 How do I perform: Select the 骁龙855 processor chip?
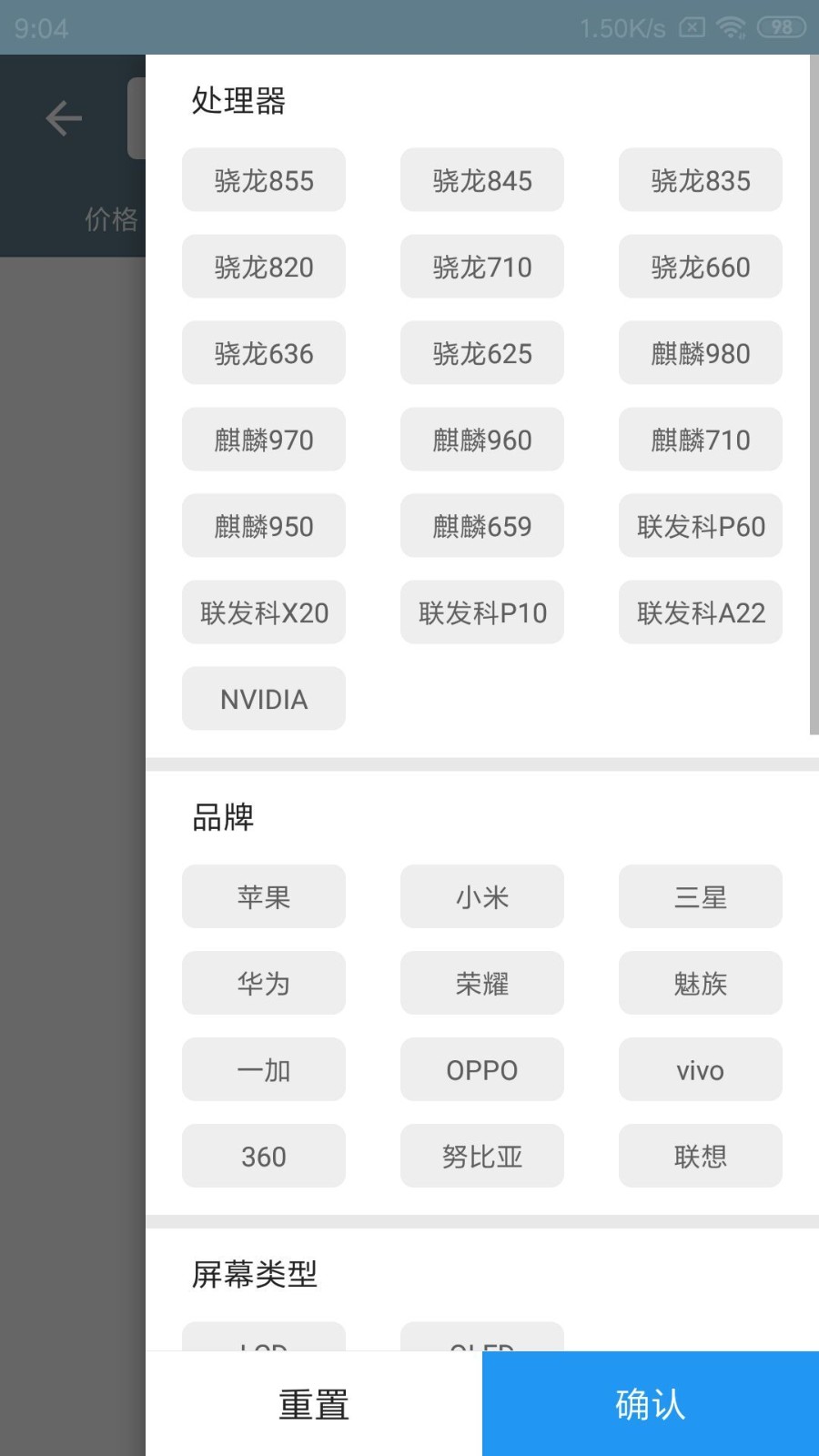pos(264,180)
